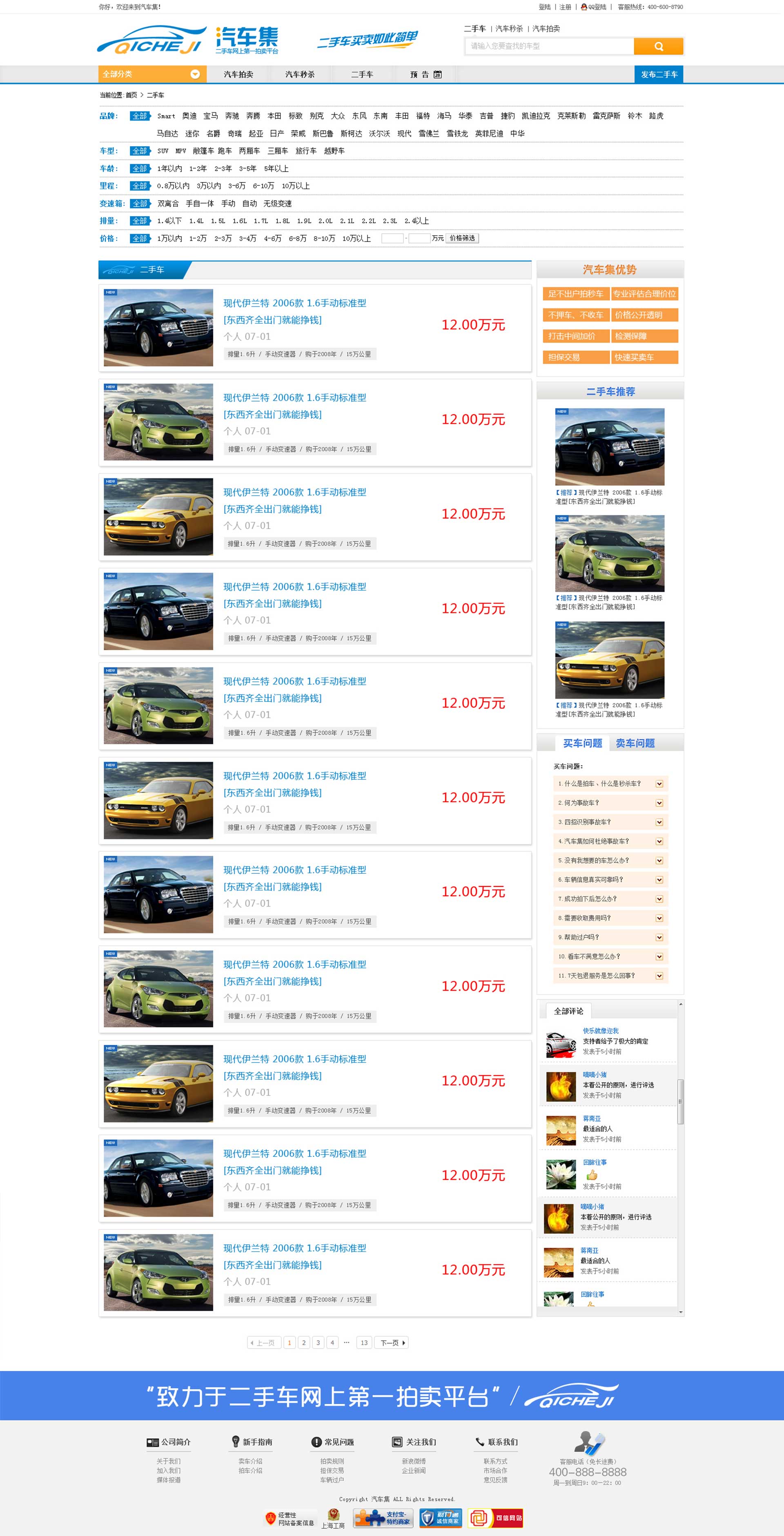Open the 登陆 login link
The height and width of the screenshot is (1536, 784).
point(544,7)
